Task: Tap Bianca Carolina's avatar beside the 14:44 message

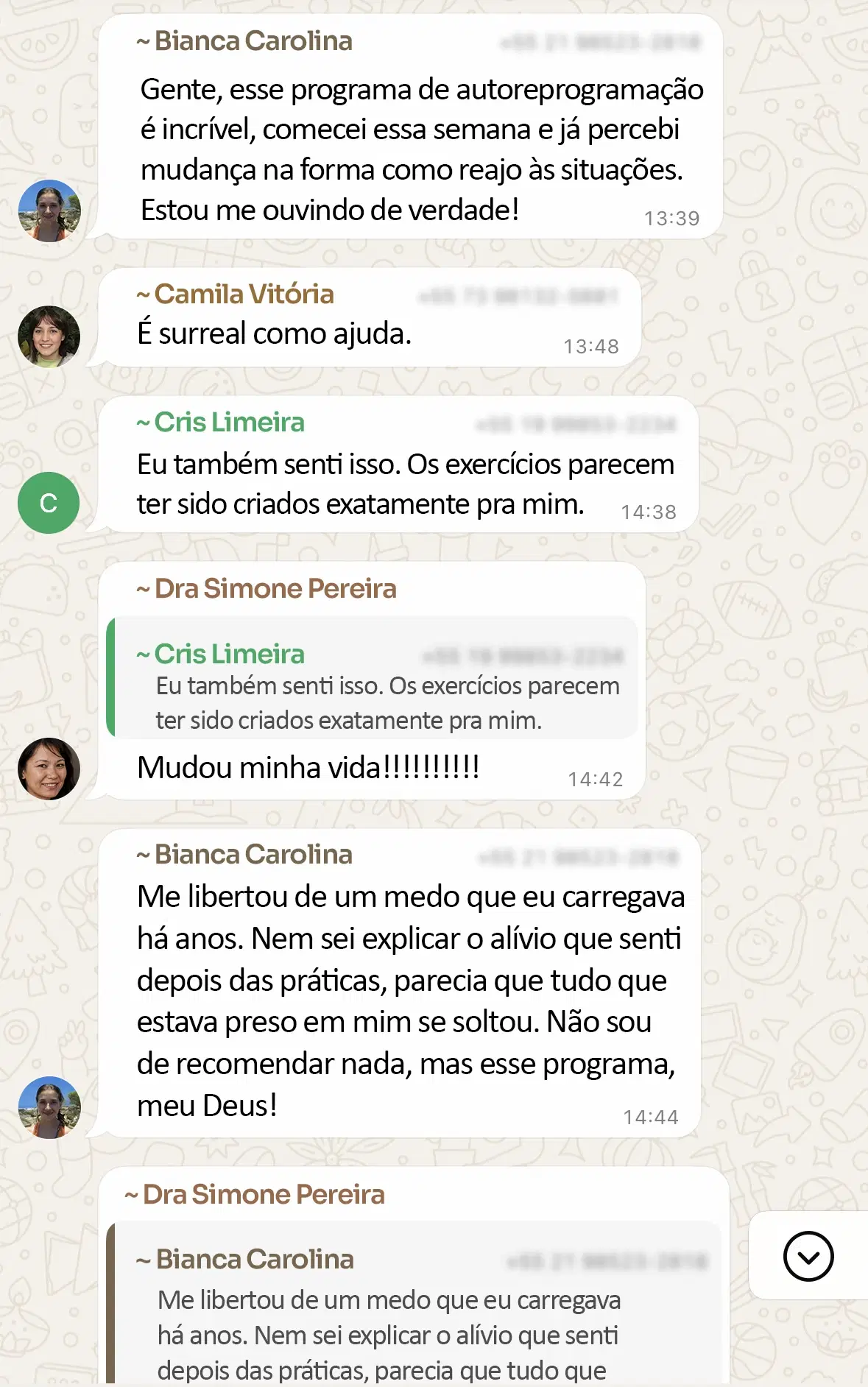Action: pos(49,1107)
